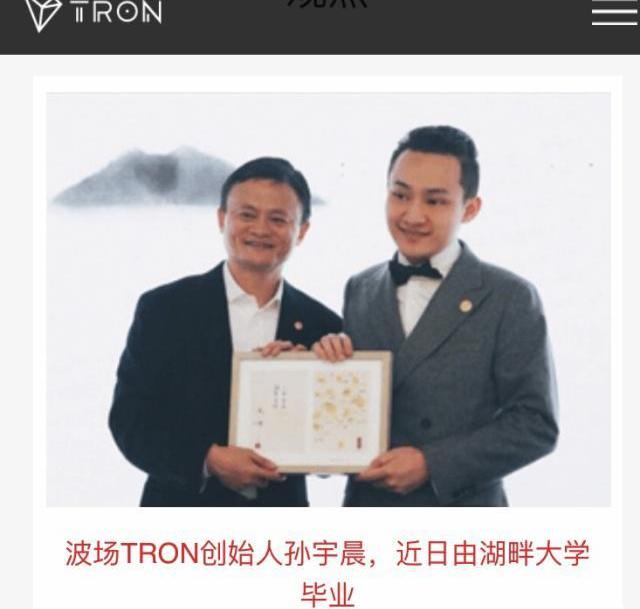
Task: Open the hamburger menu
Action: 613,12
